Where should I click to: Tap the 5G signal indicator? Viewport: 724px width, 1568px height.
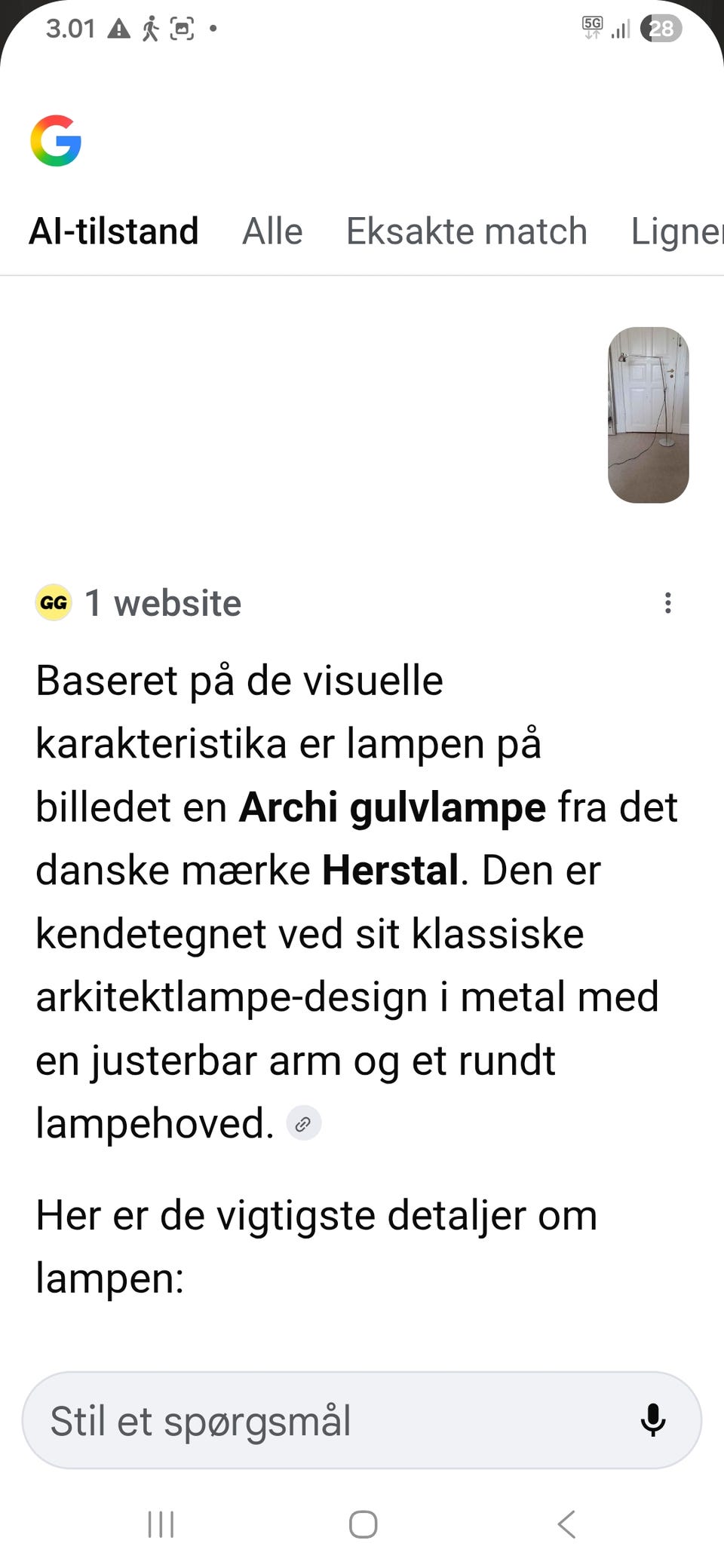[593, 27]
